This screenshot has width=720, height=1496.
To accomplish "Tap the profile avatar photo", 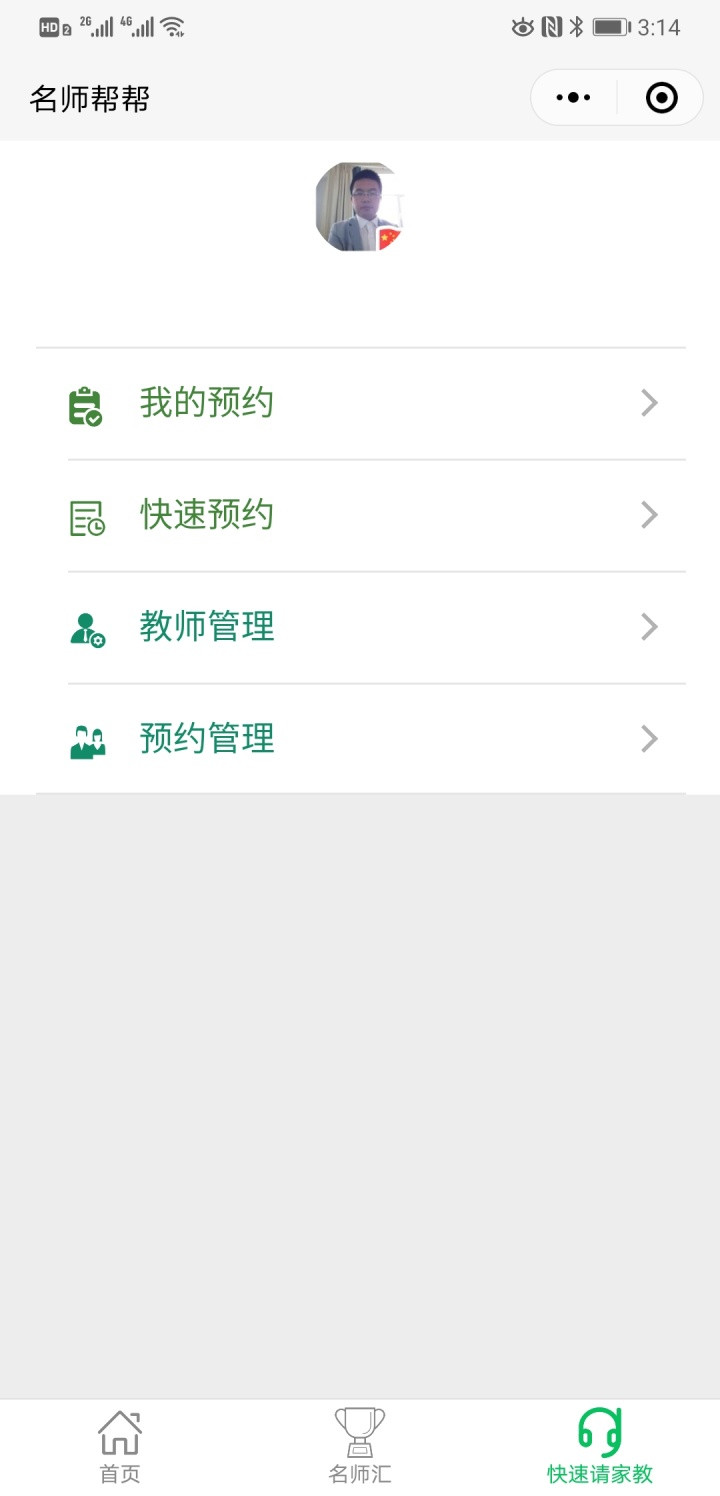I will [359, 207].
